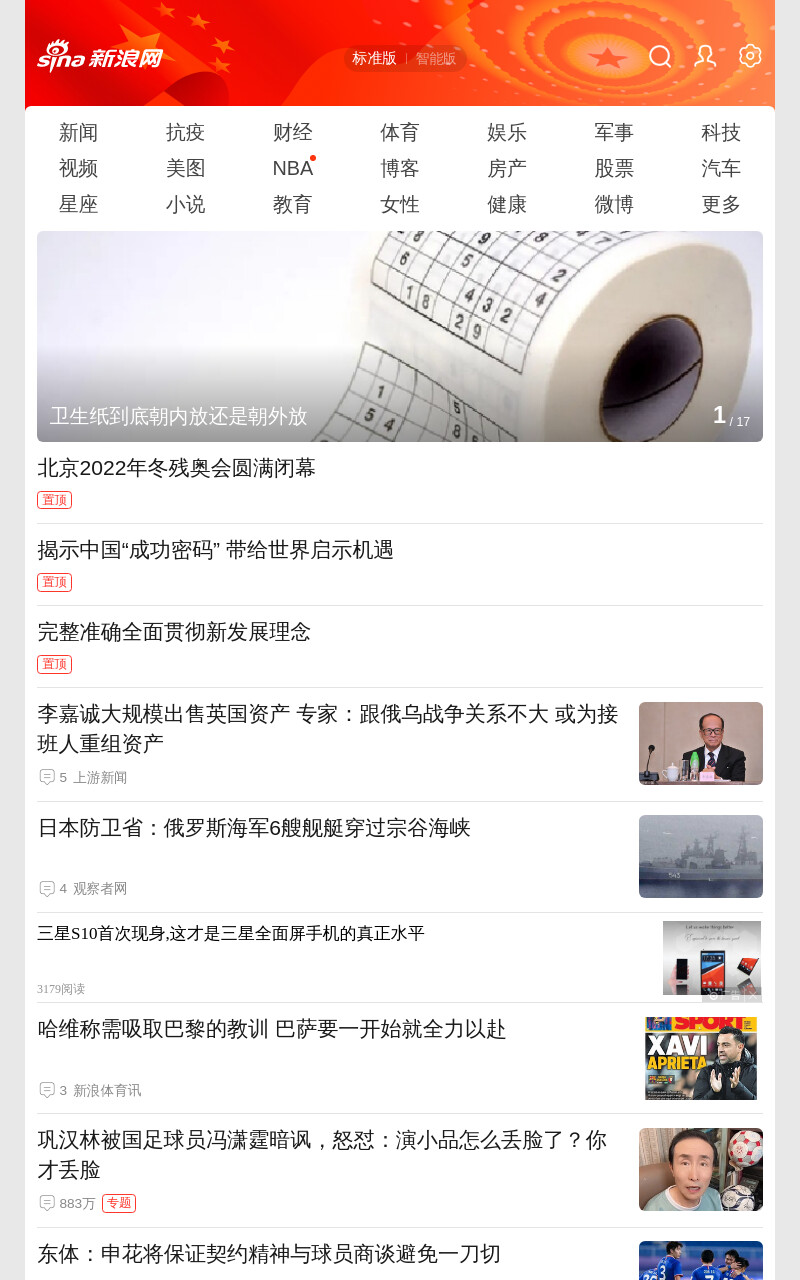Open the 科技 section
800x1280 pixels.
tap(721, 132)
